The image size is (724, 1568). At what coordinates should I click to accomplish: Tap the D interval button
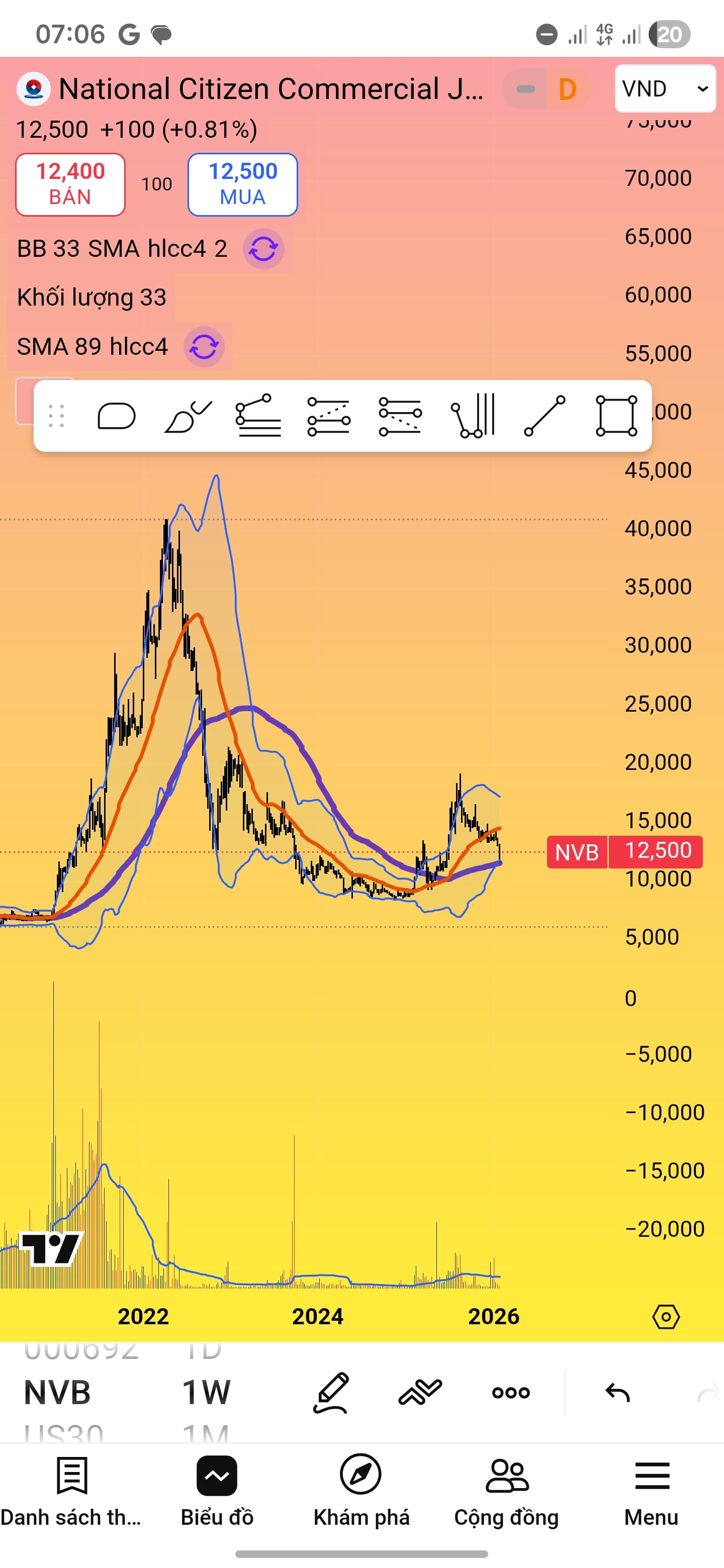coord(567,89)
